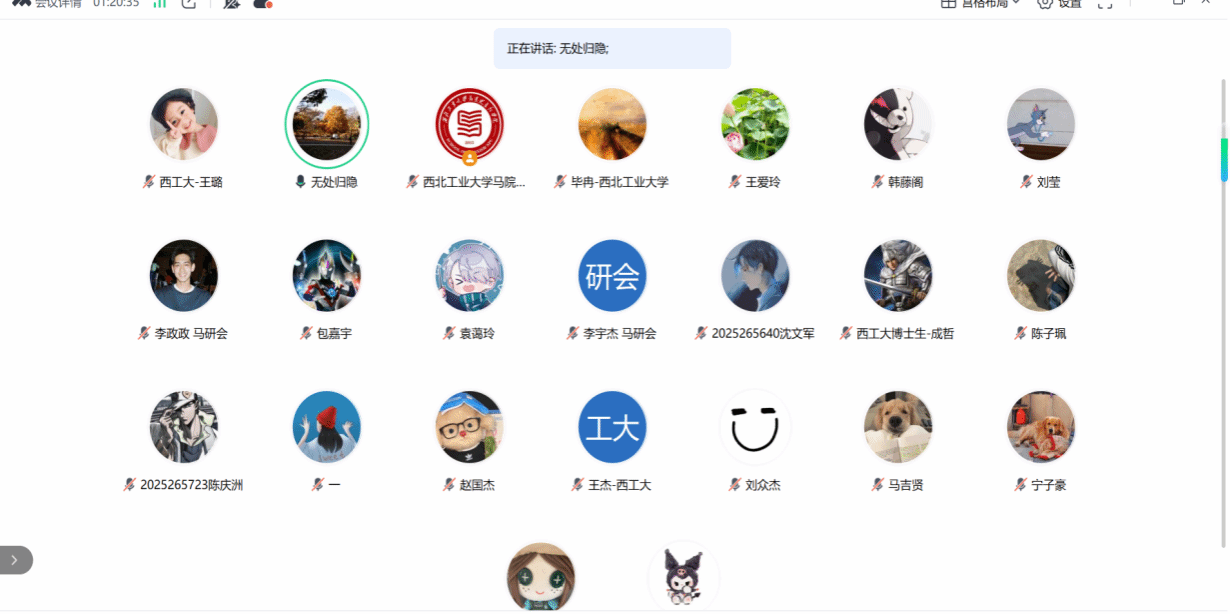Select participant 赵国杰
This screenshot has width=1230, height=614.
[470, 428]
